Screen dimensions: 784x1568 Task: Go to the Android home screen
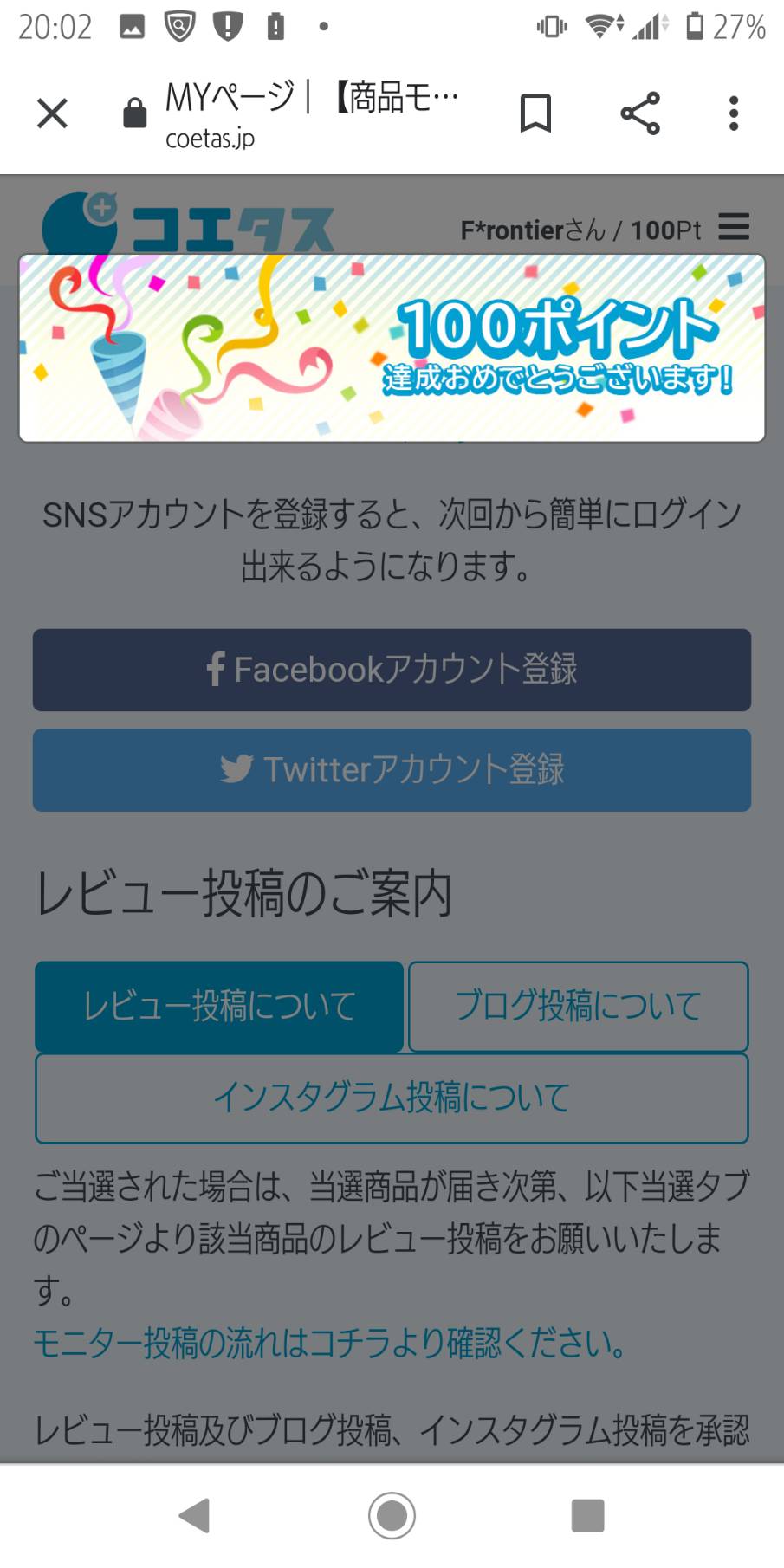(x=392, y=1515)
